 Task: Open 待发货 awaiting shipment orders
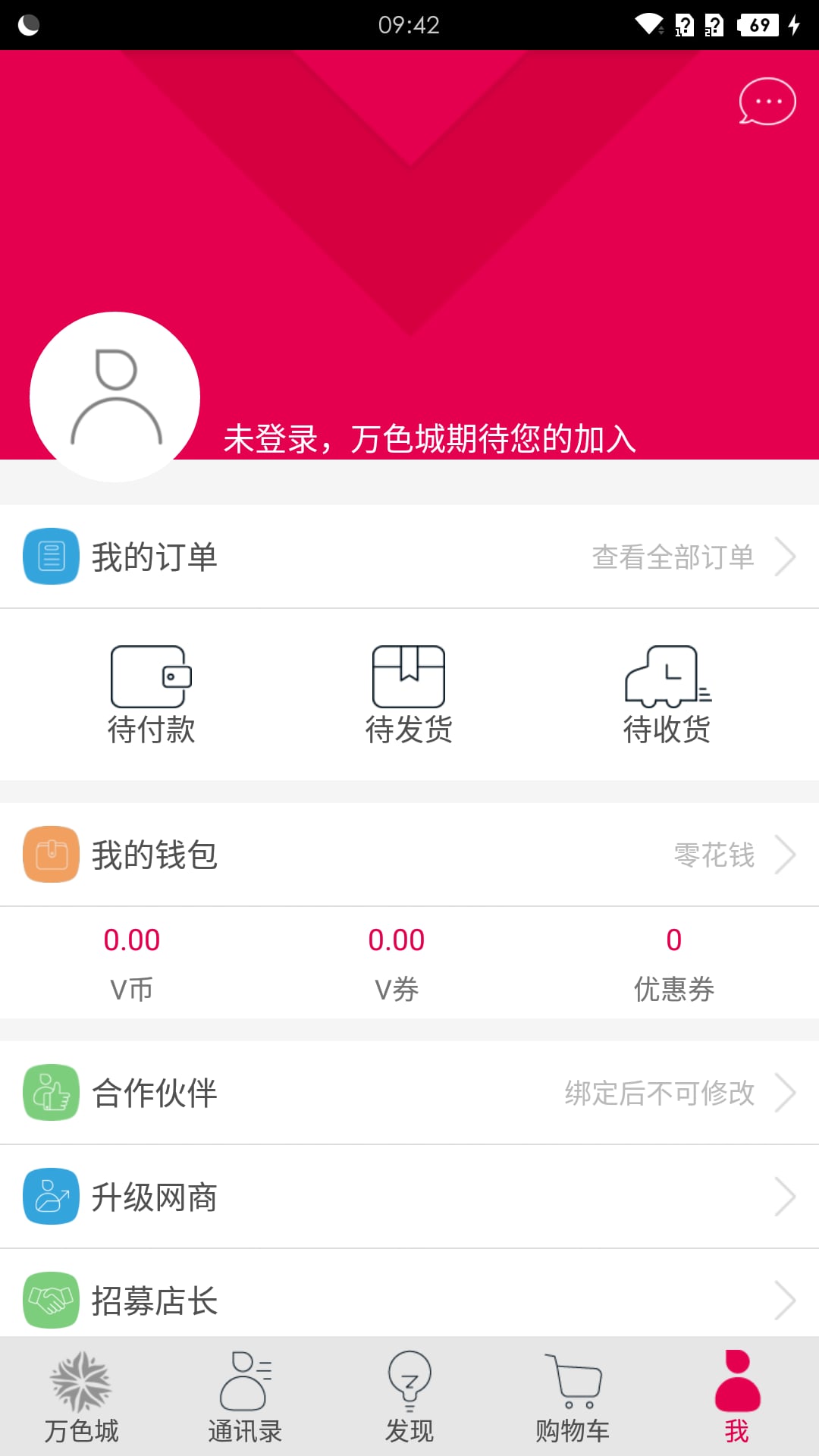coord(409,694)
